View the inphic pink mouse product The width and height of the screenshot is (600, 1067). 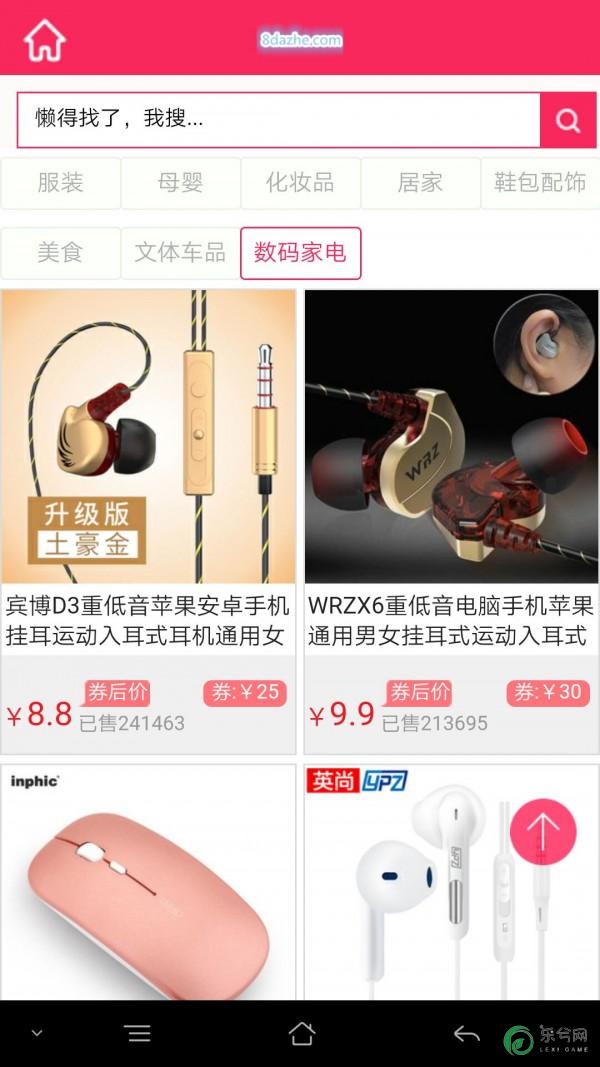[148, 885]
